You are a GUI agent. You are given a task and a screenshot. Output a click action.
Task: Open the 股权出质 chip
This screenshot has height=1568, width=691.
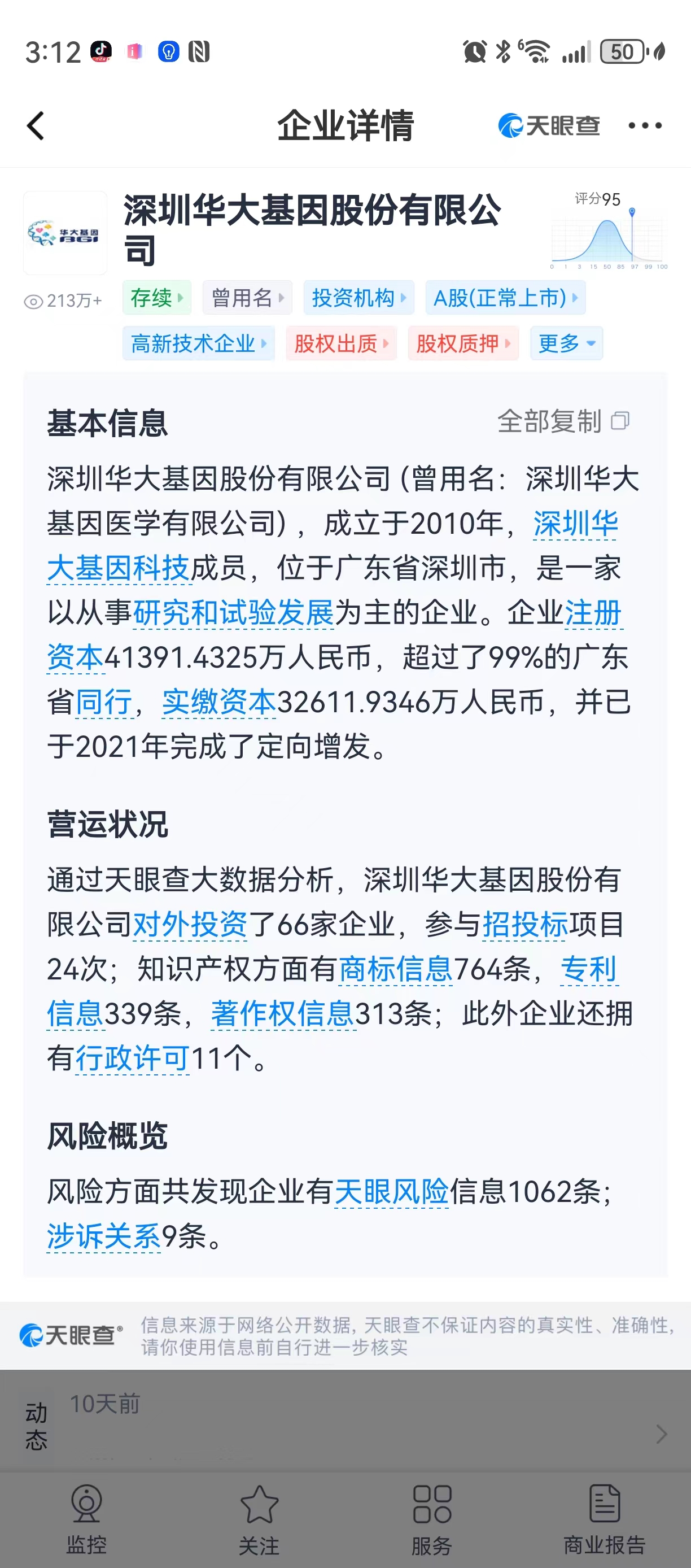pos(341,343)
